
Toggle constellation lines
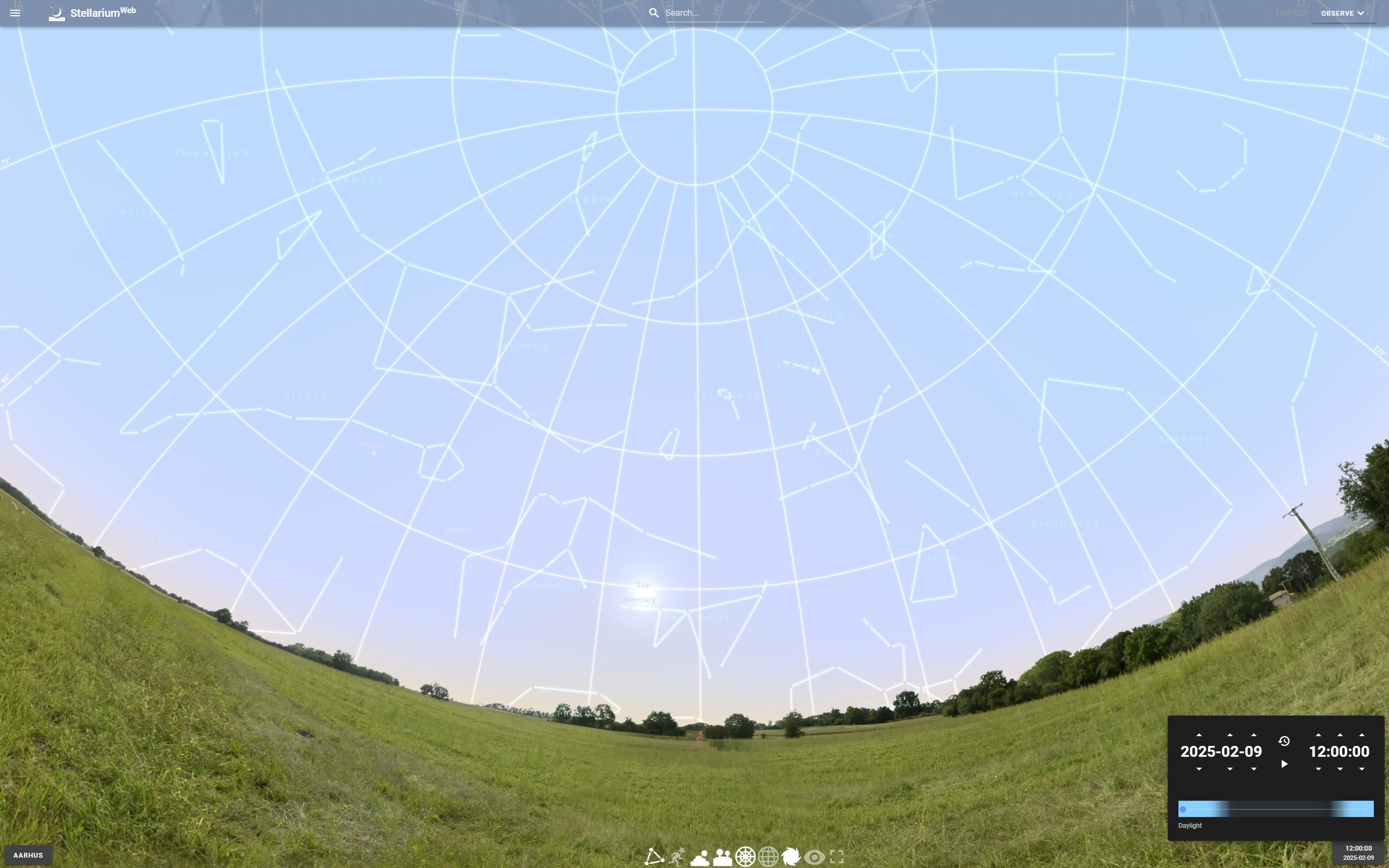point(654,857)
